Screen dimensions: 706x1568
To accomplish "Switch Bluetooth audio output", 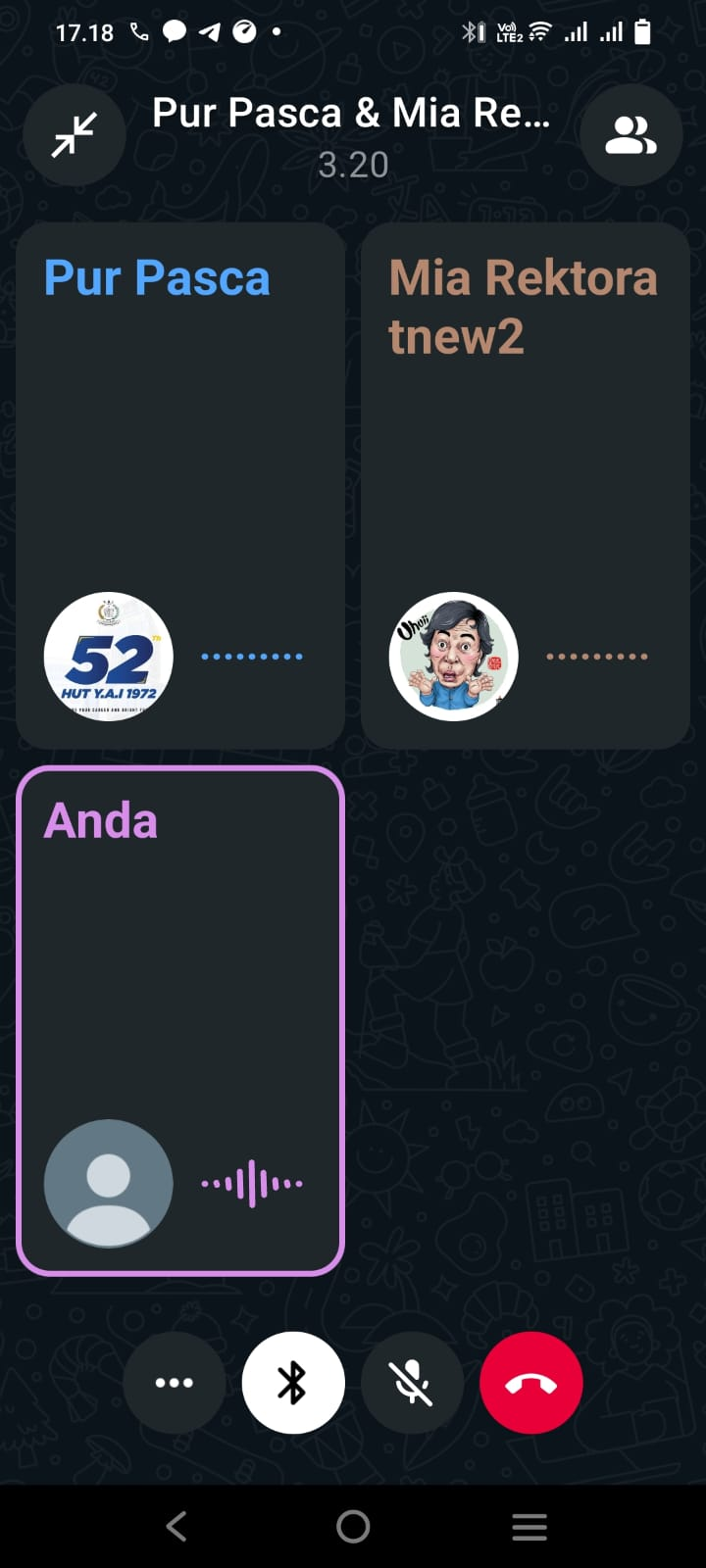I will pyautogui.click(x=293, y=1383).
